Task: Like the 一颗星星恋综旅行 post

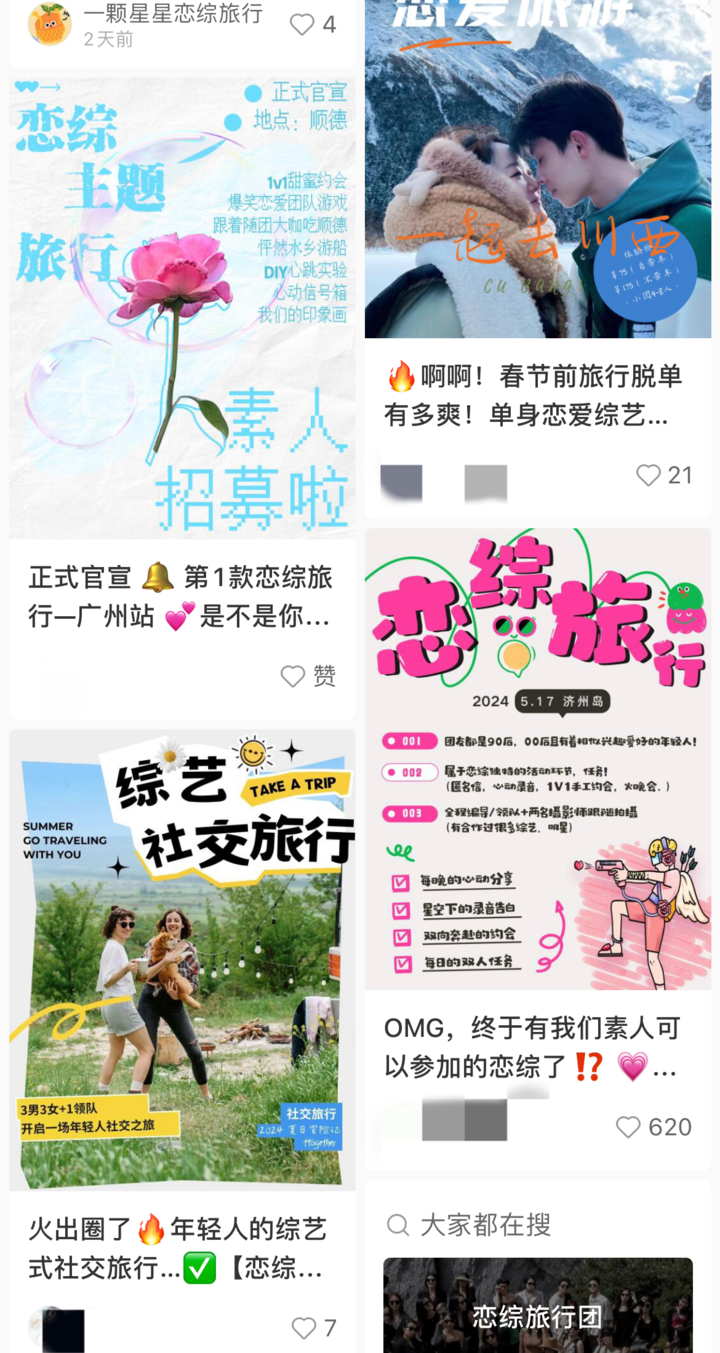Action: pos(302,24)
